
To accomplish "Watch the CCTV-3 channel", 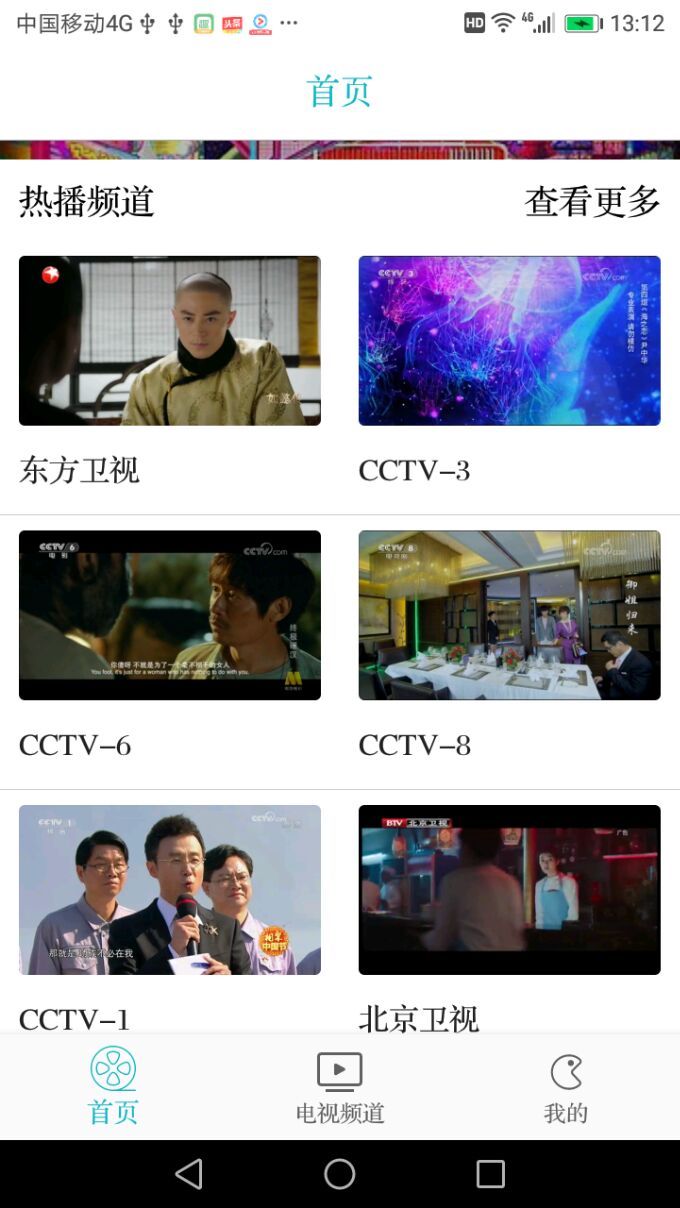I will (509, 341).
